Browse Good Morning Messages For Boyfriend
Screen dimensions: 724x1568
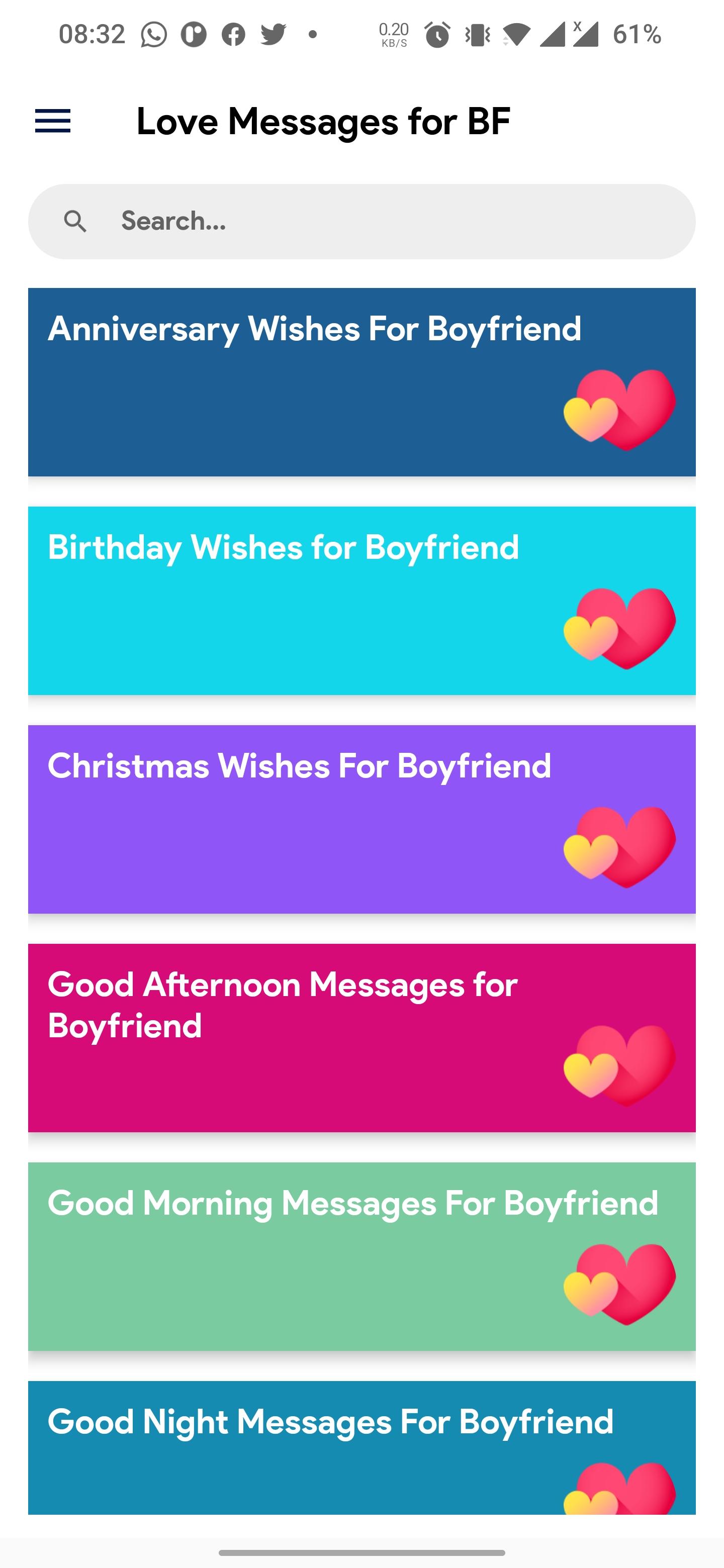pos(361,1256)
